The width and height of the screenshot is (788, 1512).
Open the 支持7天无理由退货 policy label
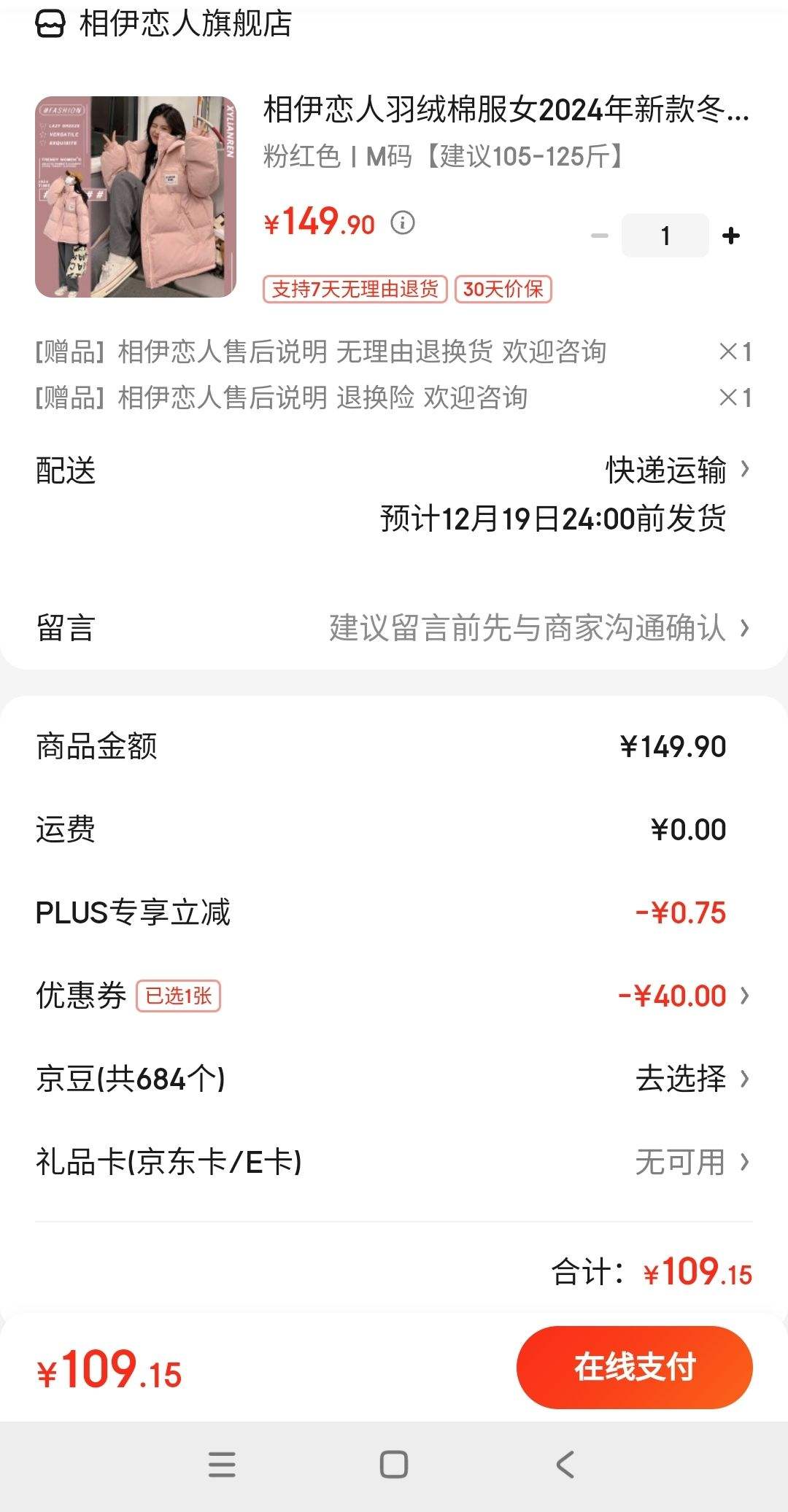(x=355, y=290)
